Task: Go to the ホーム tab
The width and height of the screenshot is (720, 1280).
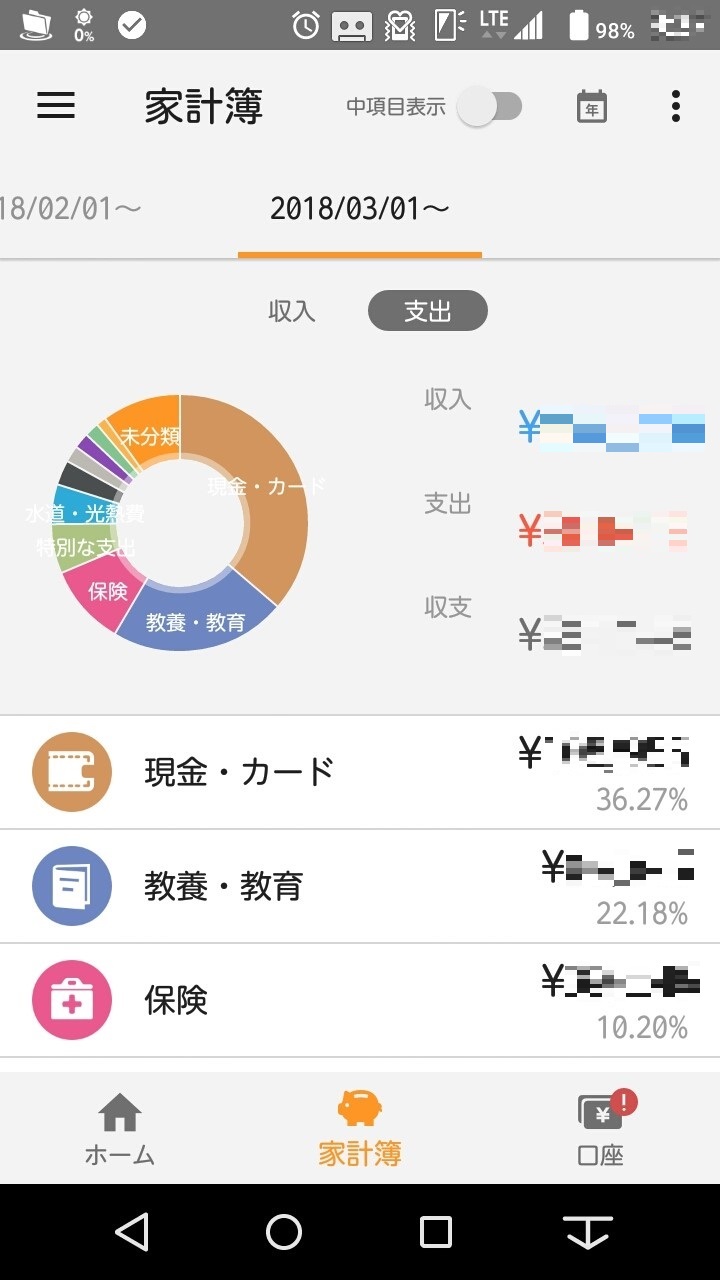Action: point(120,1130)
